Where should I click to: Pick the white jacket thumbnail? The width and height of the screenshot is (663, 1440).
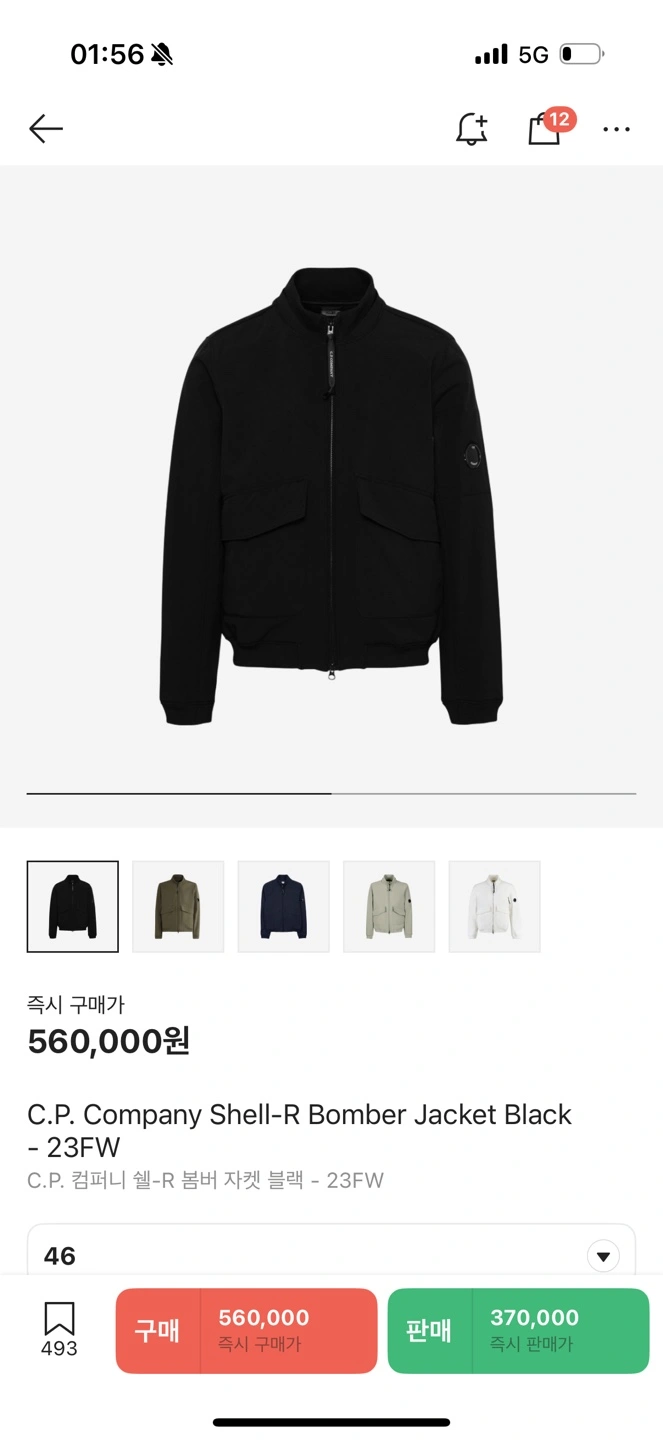(495, 906)
